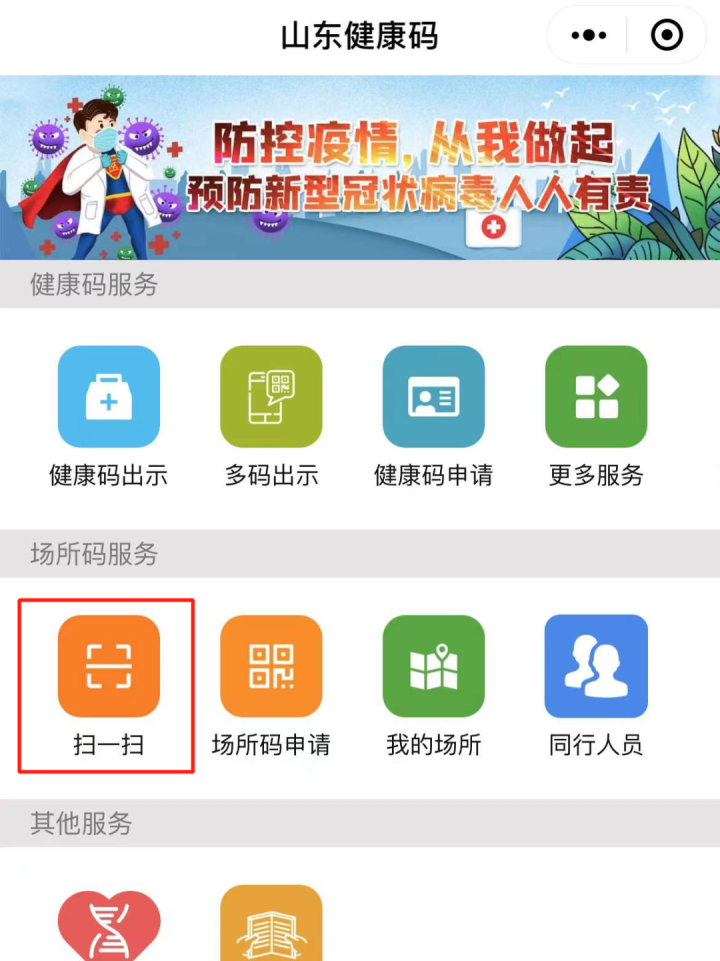Open the mini program more-options menu
Image resolution: width=720 pixels, height=961 pixels.
pyautogui.click(x=589, y=36)
